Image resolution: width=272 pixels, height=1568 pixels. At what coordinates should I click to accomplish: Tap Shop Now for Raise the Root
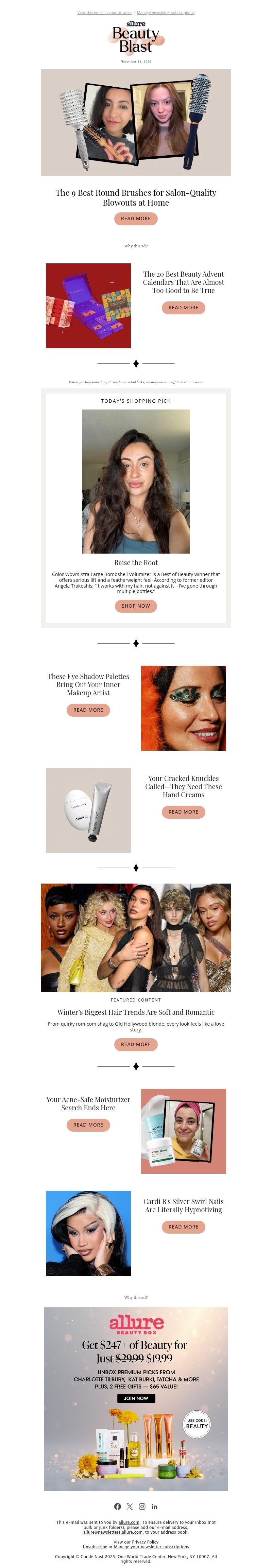coord(136,606)
